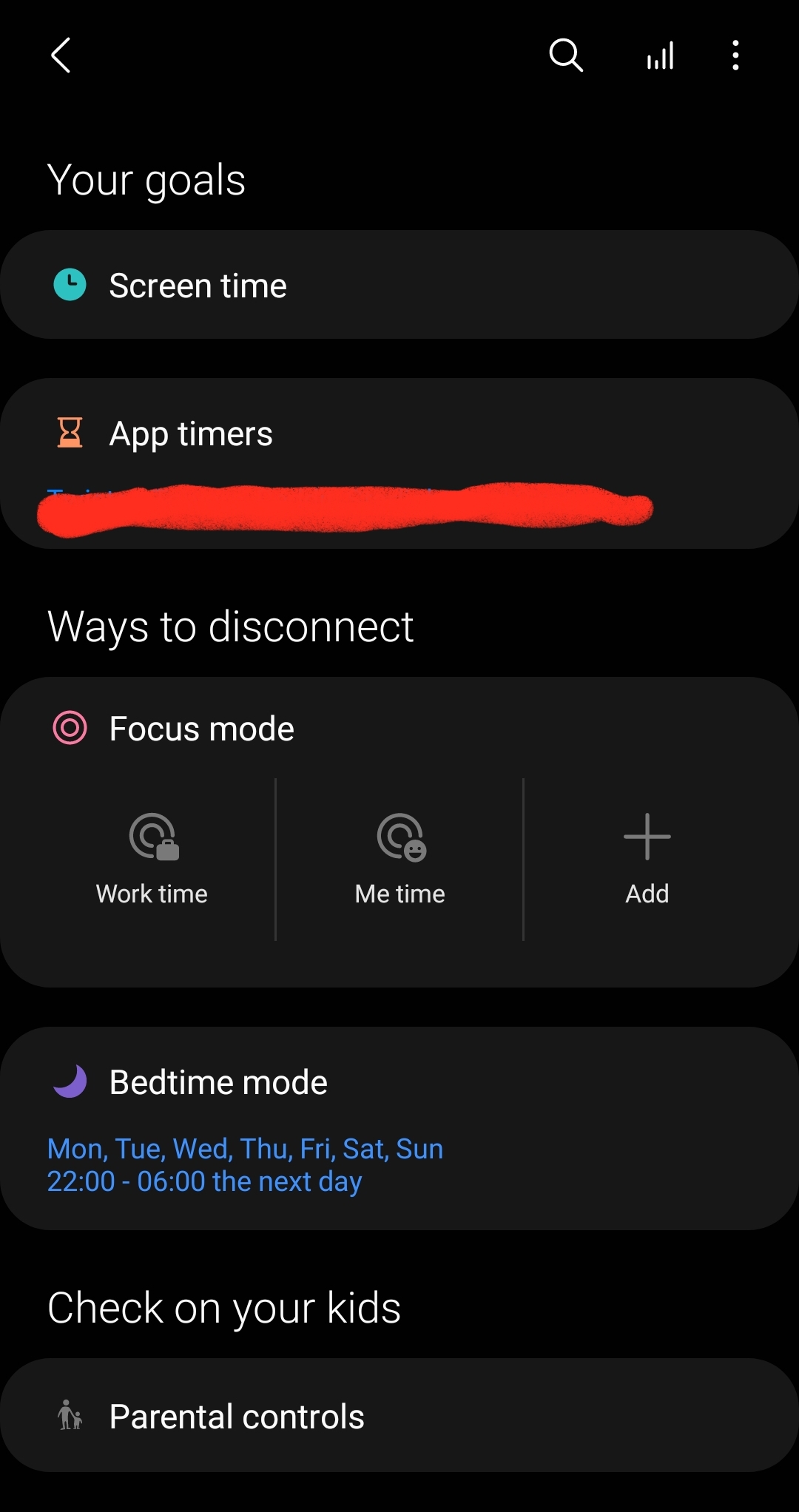The height and width of the screenshot is (1512, 799).
Task: Open the Screen time goal
Action: (399, 286)
